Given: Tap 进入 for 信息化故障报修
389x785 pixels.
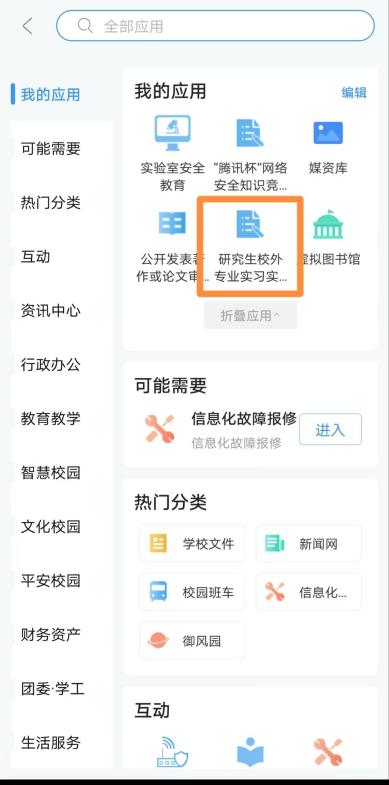Looking at the screenshot, I should click(x=330, y=429).
